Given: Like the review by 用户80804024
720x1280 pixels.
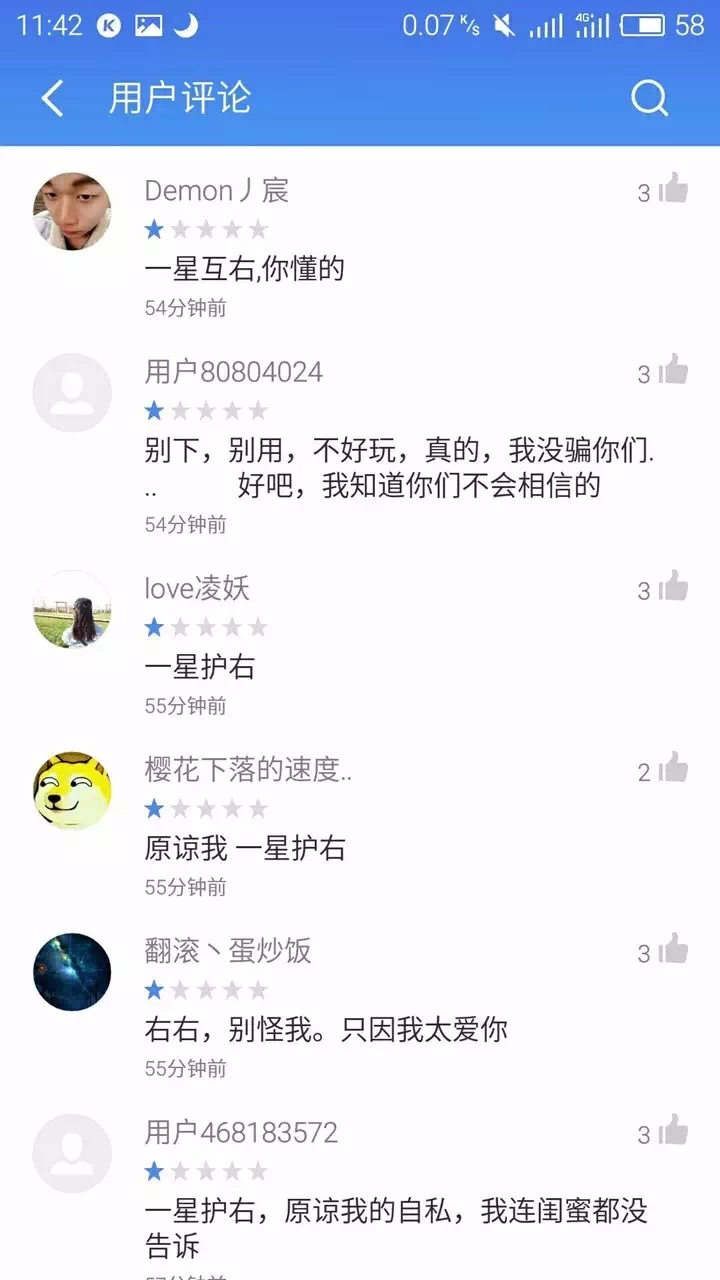Looking at the screenshot, I should tap(674, 370).
